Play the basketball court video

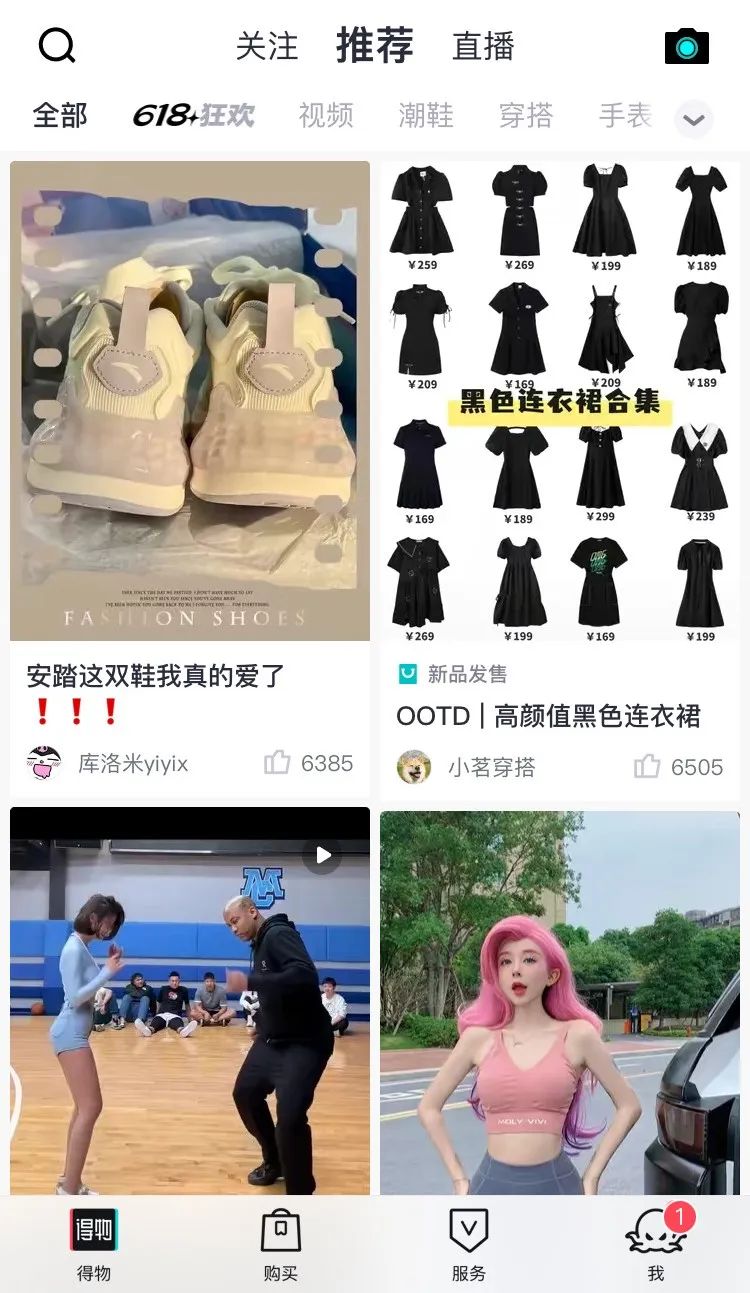coord(322,854)
